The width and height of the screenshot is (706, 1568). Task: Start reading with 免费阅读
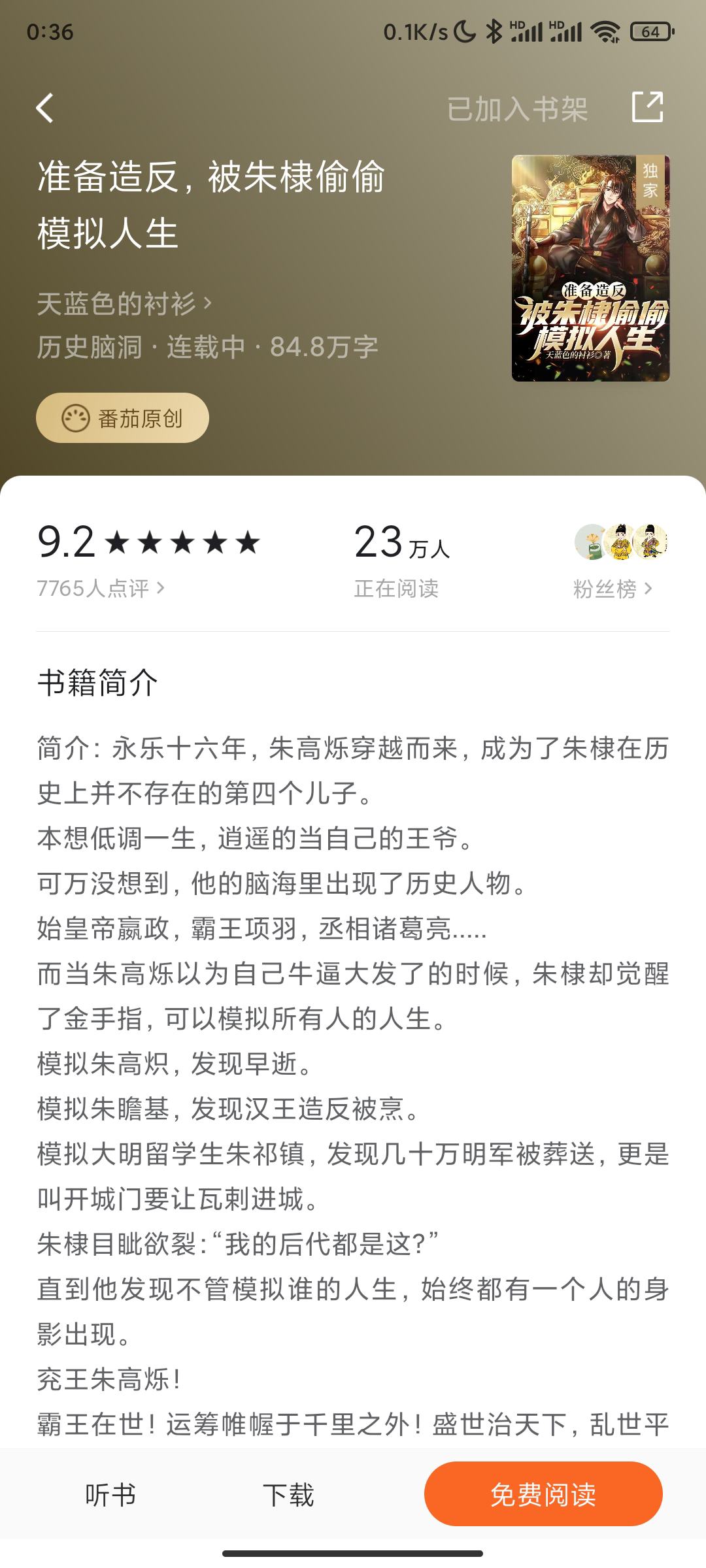(x=543, y=1494)
